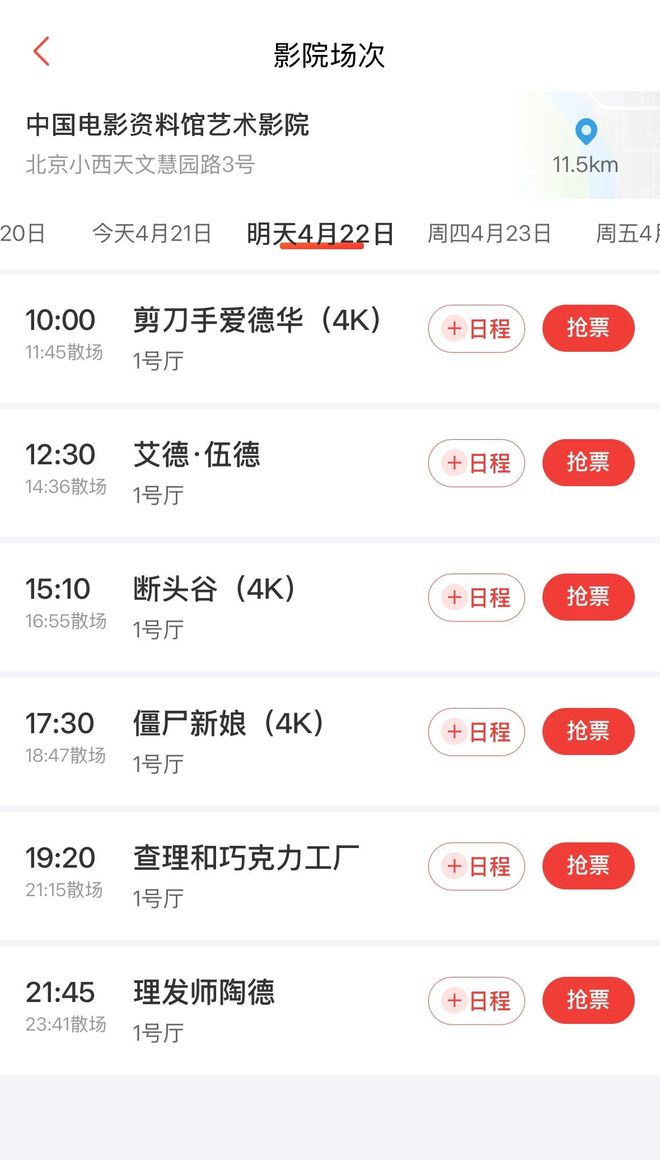Add 僵尸新娘 showing to 日程
This screenshot has height=1160, width=660.
[x=476, y=732]
